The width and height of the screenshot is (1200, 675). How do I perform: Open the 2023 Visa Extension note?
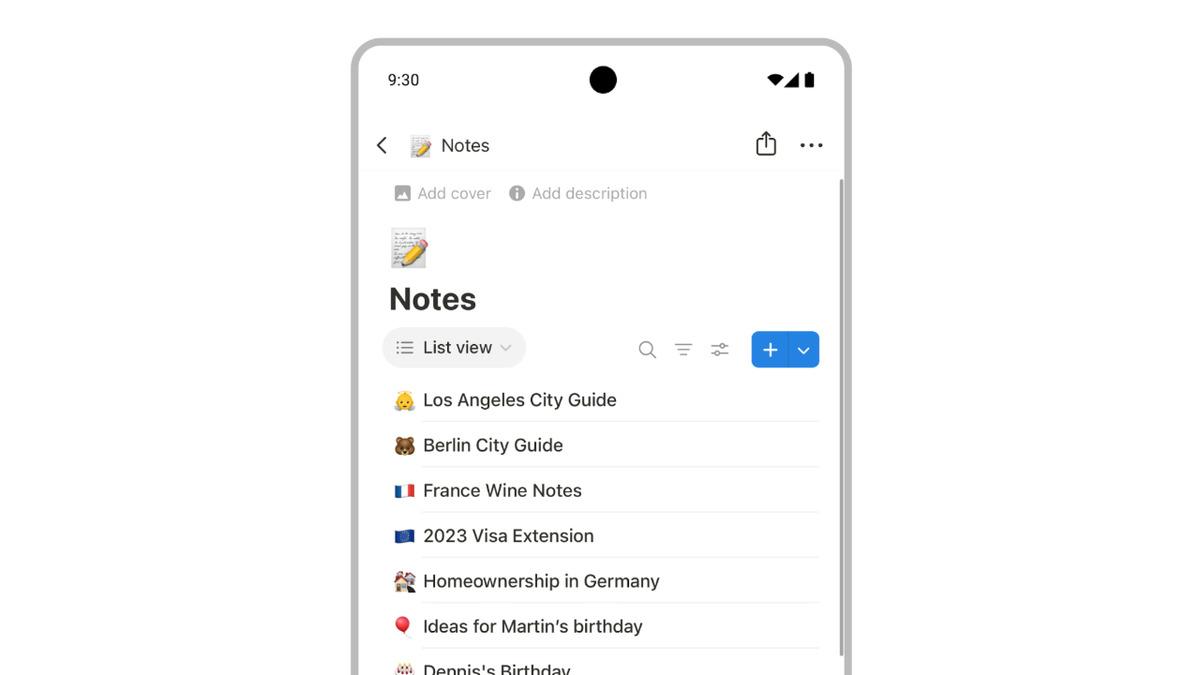click(508, 536)
